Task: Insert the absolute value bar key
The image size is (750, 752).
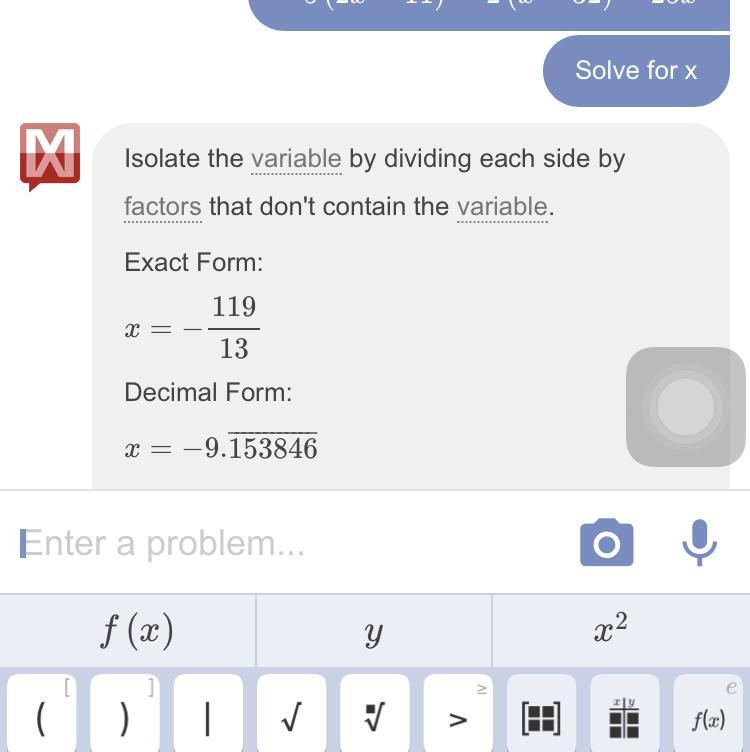Action: point(208,717)
